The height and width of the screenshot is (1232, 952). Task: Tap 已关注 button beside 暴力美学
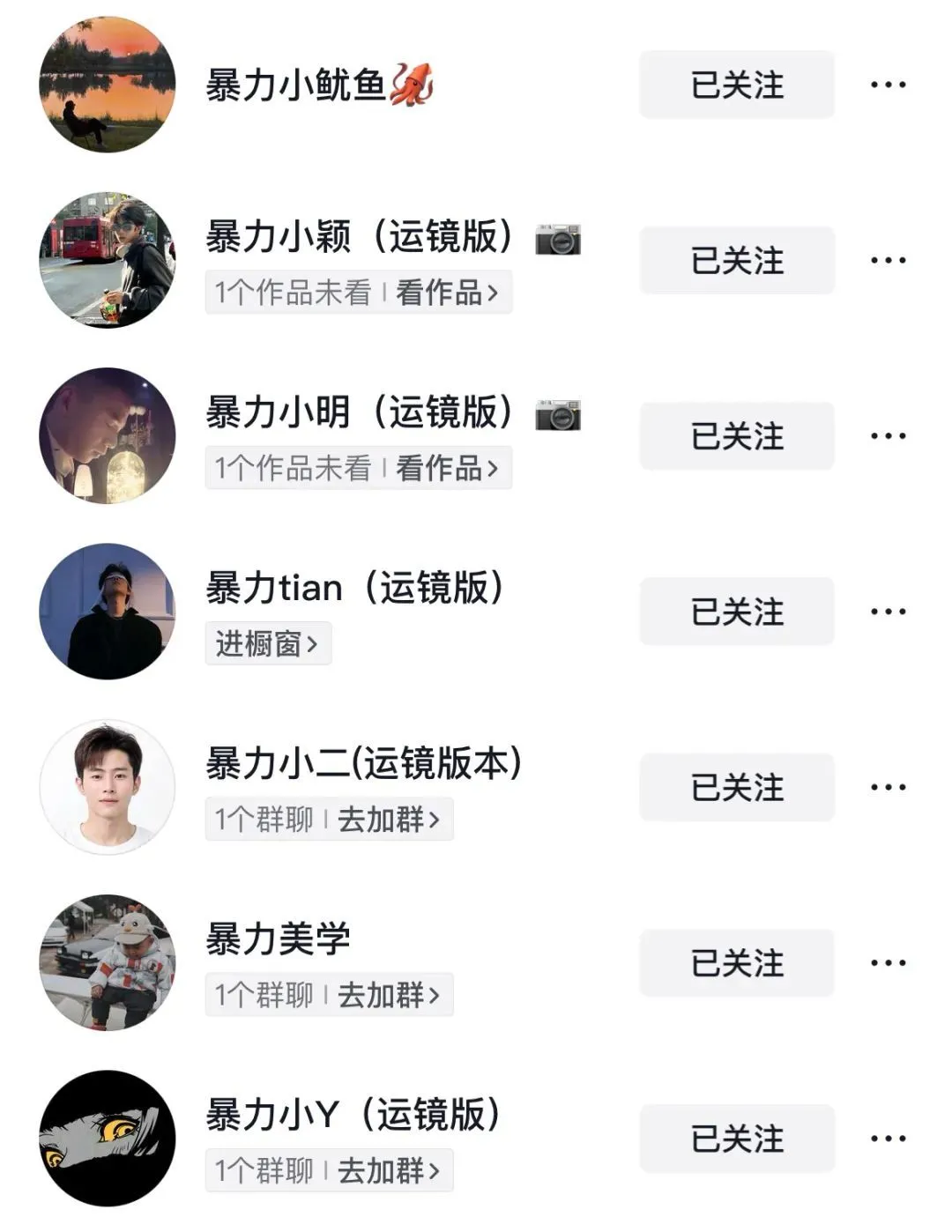[x=737, y=963]
